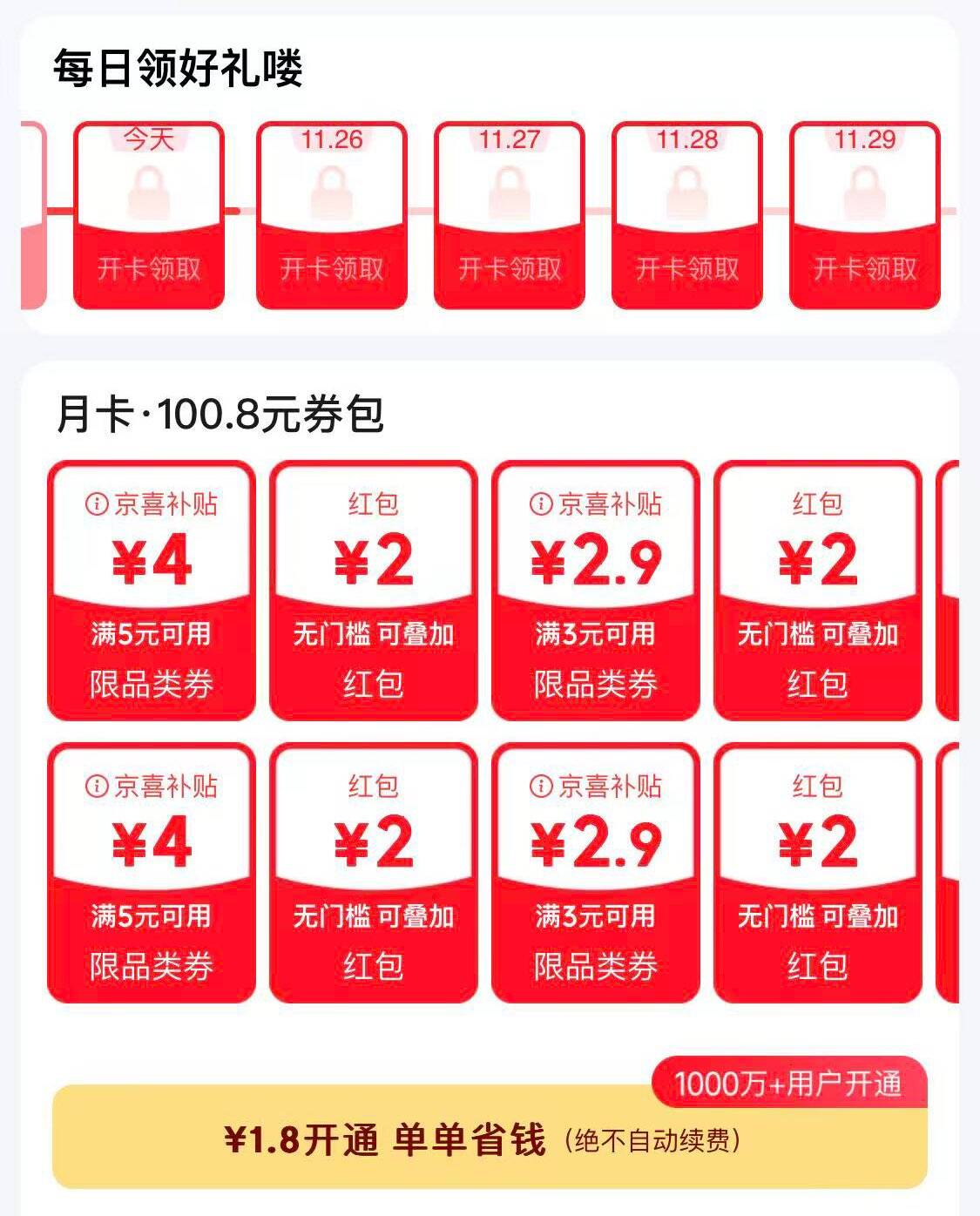
Task: Activate monthly card via ¥1.8开通 button
Action: pyautogui.click(x=489, y=1138)
